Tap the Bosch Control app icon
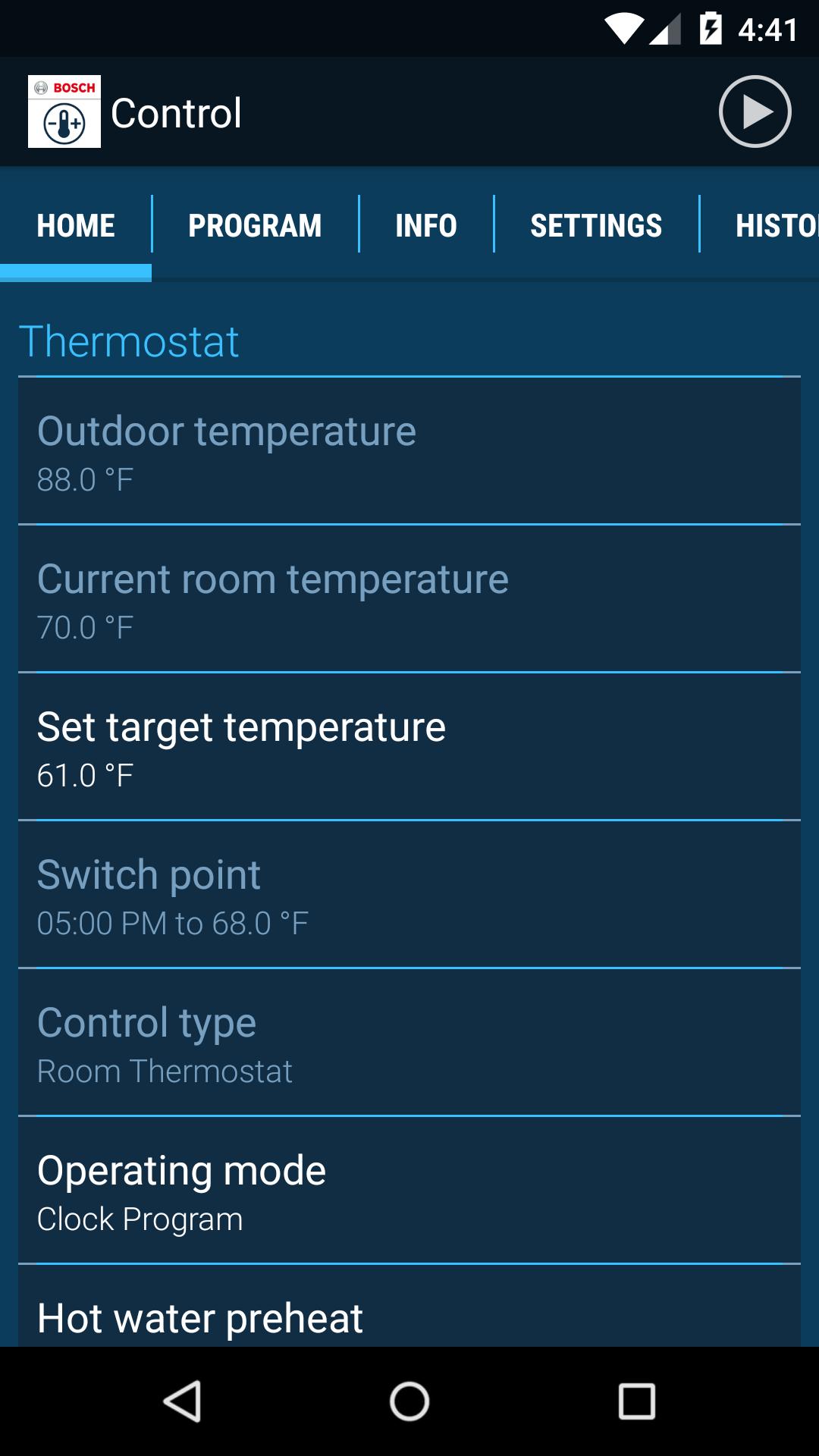819x1456 pixels. coord(64,111)
